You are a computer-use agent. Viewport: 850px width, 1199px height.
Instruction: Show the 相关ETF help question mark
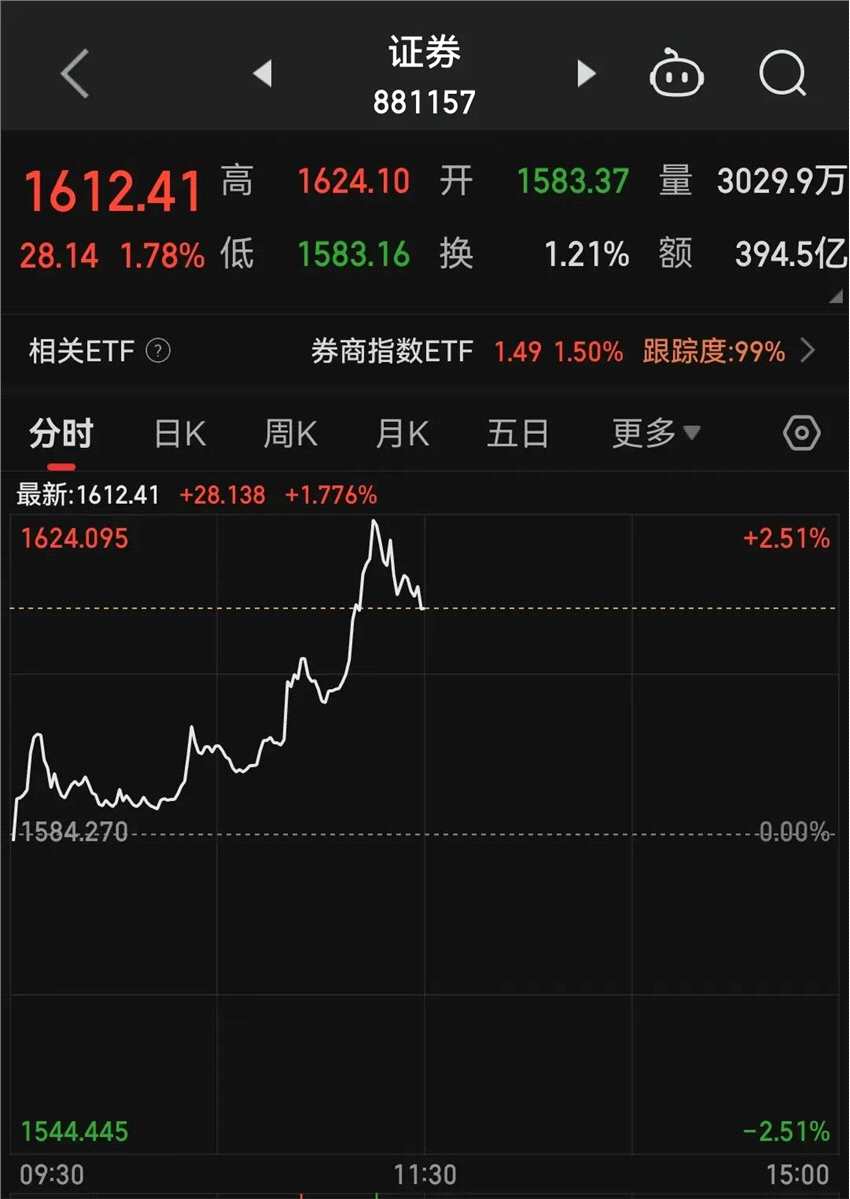[x=158, y=351]
